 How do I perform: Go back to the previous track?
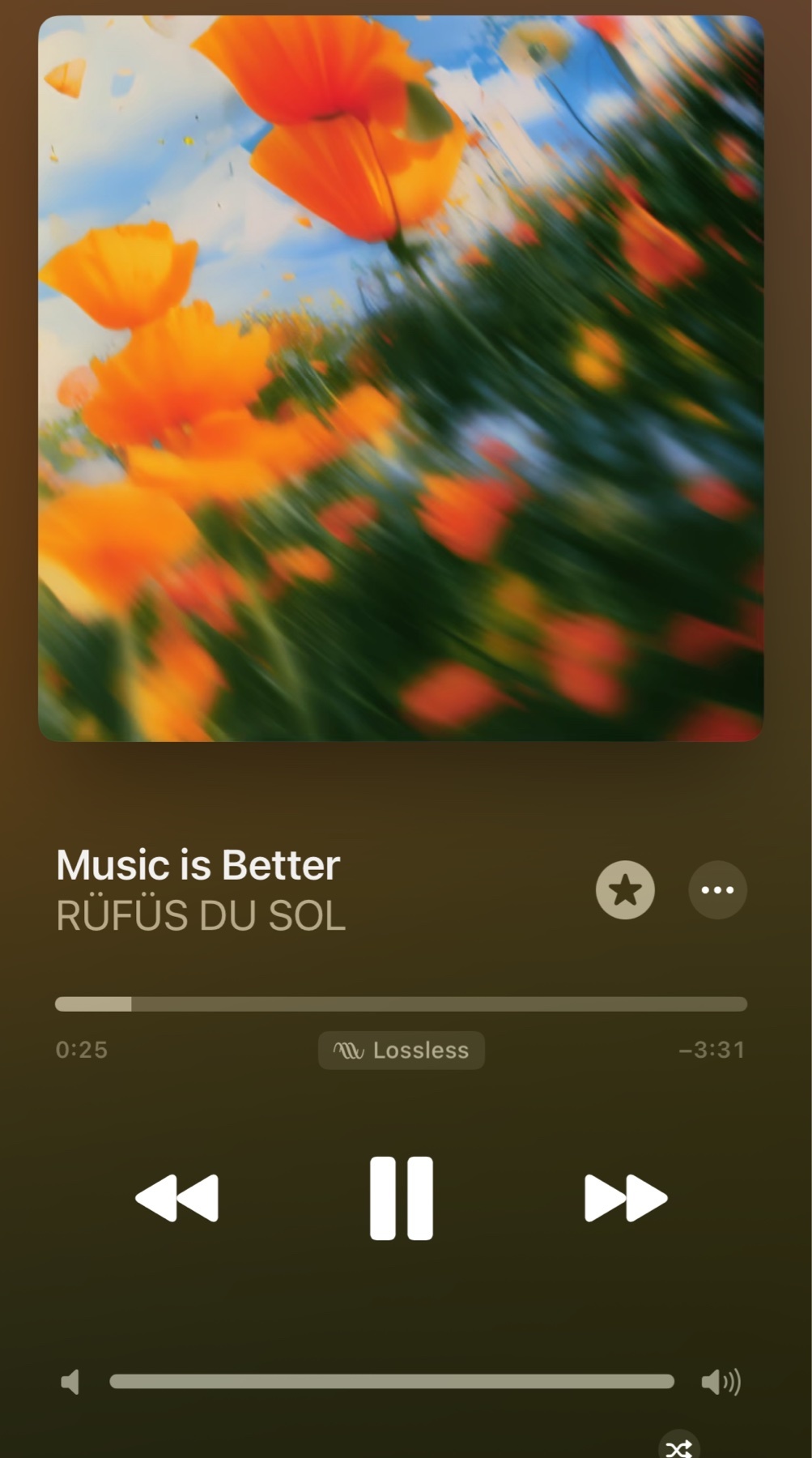[177, 1198]
